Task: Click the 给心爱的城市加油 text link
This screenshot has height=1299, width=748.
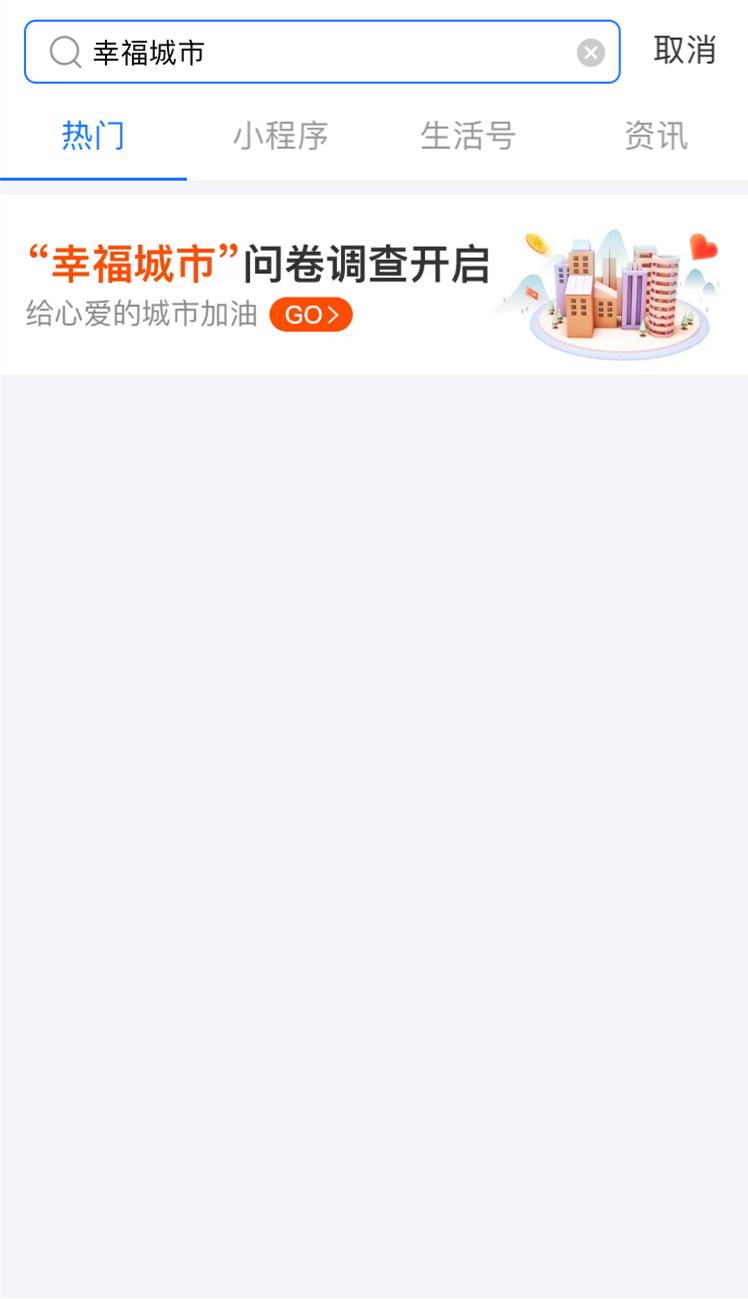Action: tap(137, 316)
